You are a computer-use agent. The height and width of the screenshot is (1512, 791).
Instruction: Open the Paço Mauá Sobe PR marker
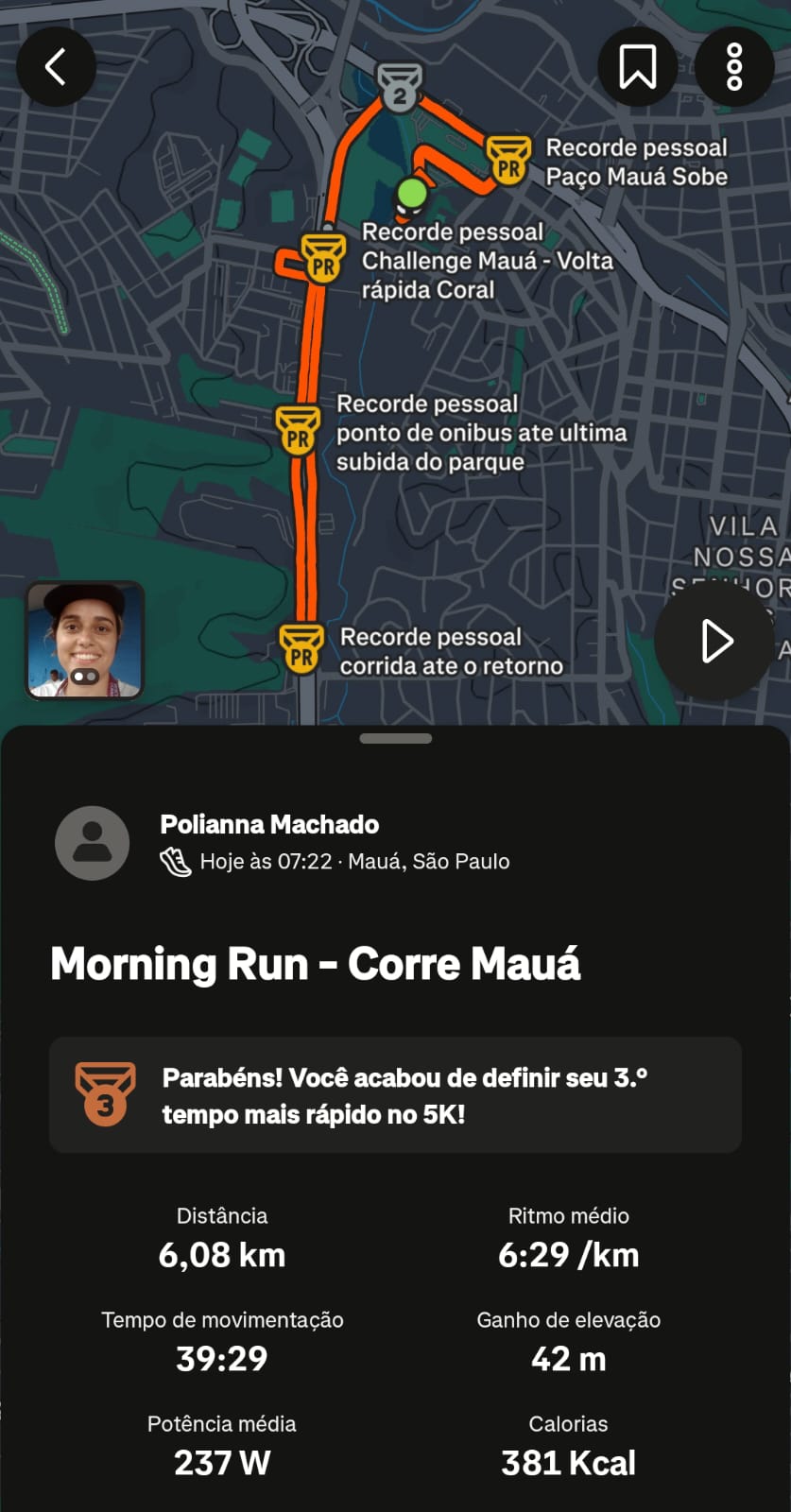(x=508, y=161)
